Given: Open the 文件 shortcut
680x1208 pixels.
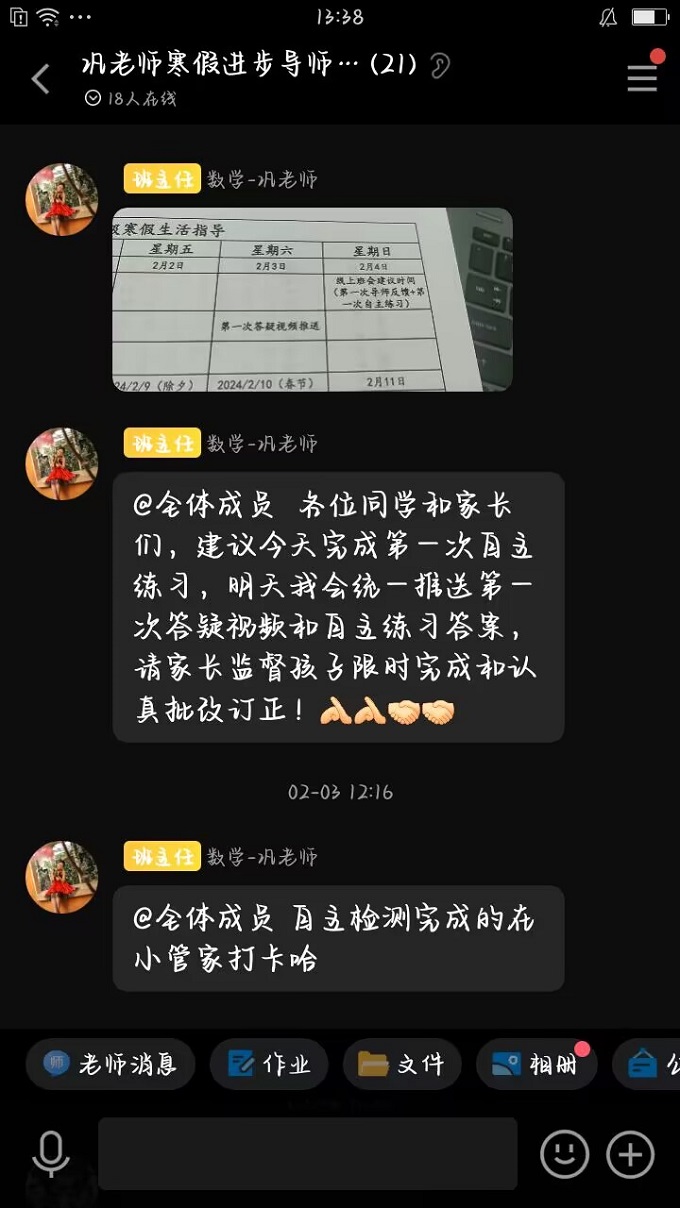Looking at the screenshot, I should coord(402,1064).
